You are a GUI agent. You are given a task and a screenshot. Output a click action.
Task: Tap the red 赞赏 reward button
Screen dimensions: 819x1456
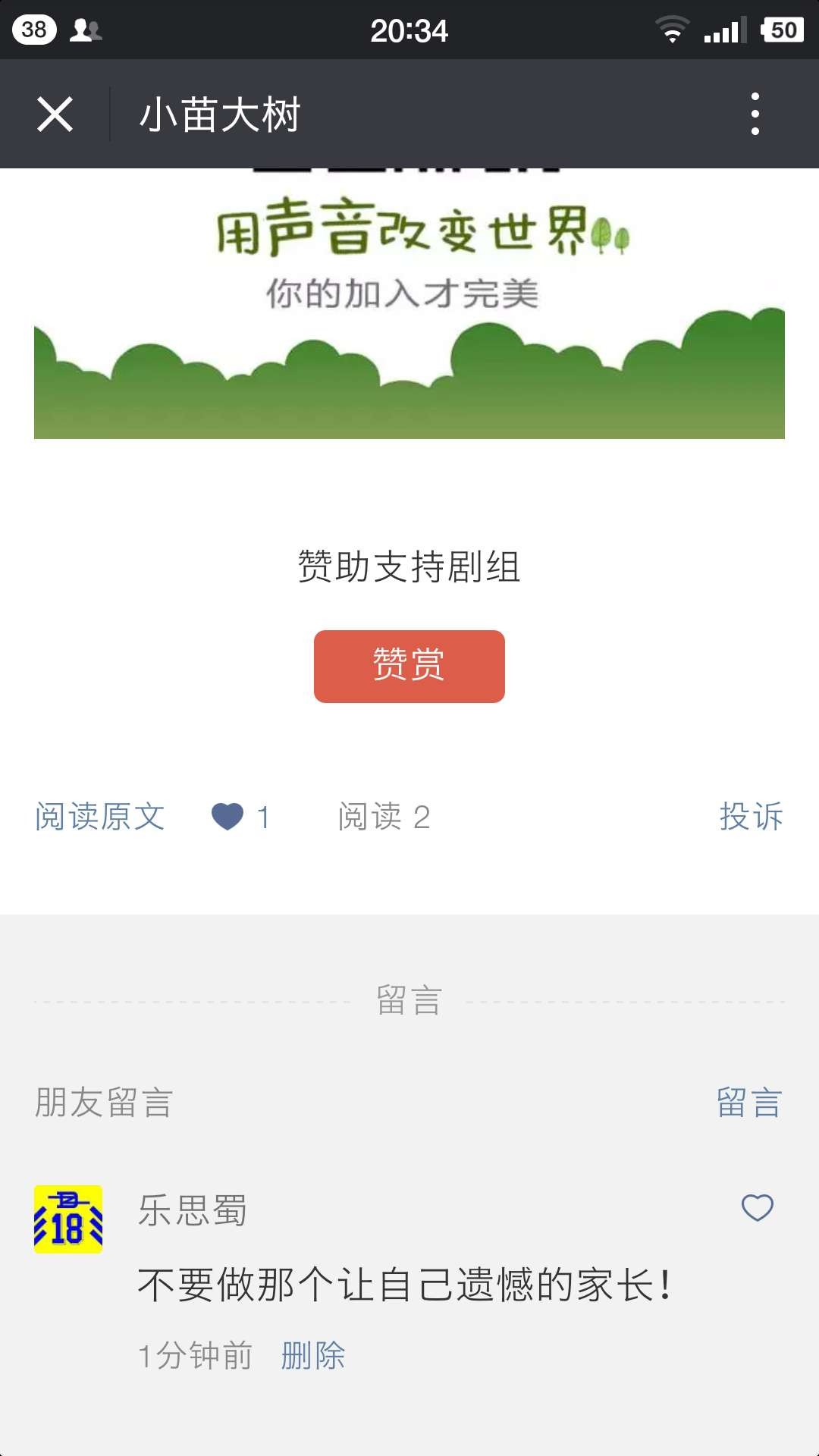409,666
